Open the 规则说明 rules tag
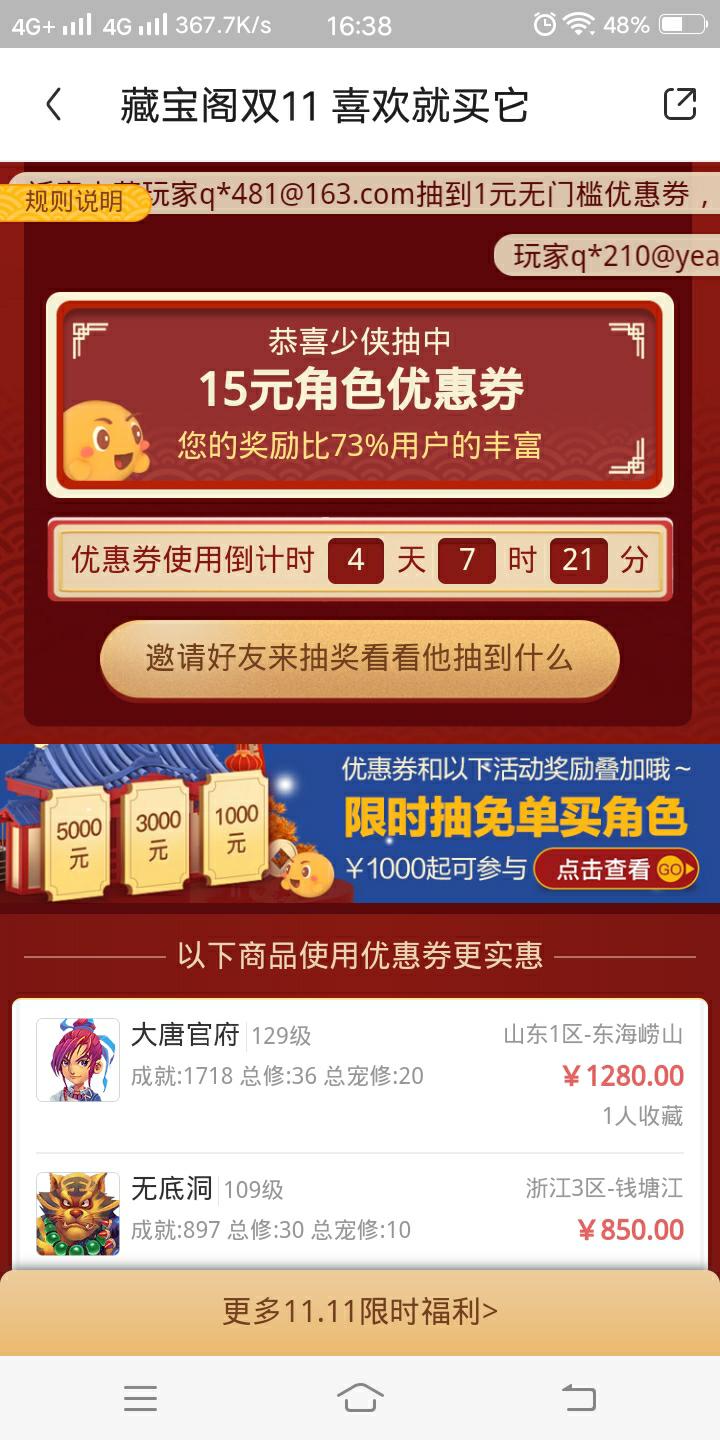 [74, 201]
